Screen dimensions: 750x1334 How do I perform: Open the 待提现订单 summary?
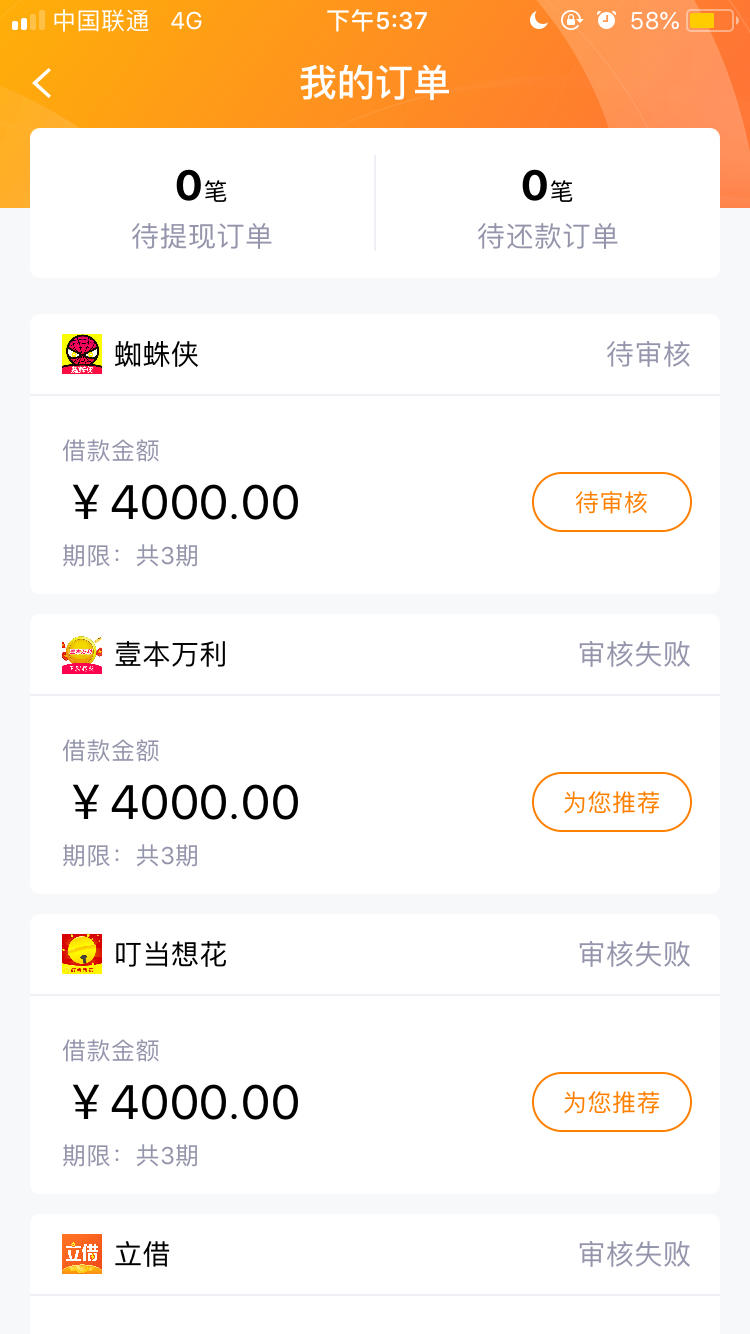(202, 203)
